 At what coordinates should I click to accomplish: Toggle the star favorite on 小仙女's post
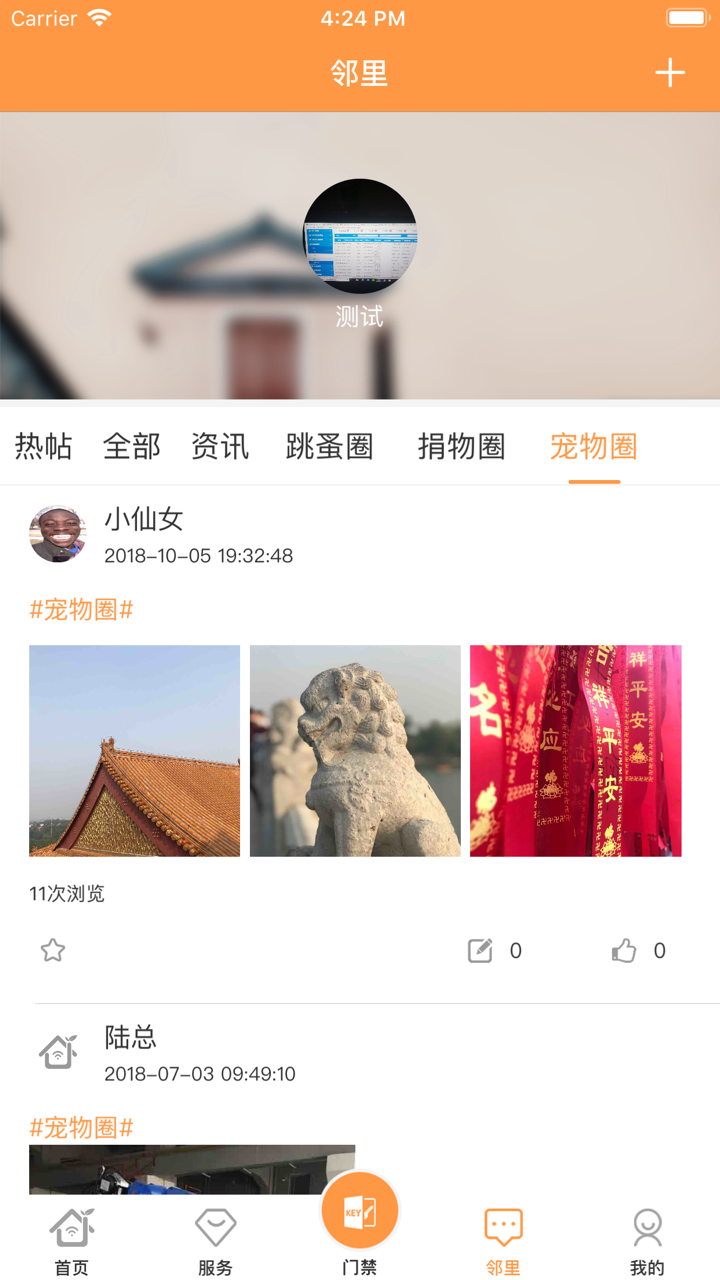[x=52, y=951]
